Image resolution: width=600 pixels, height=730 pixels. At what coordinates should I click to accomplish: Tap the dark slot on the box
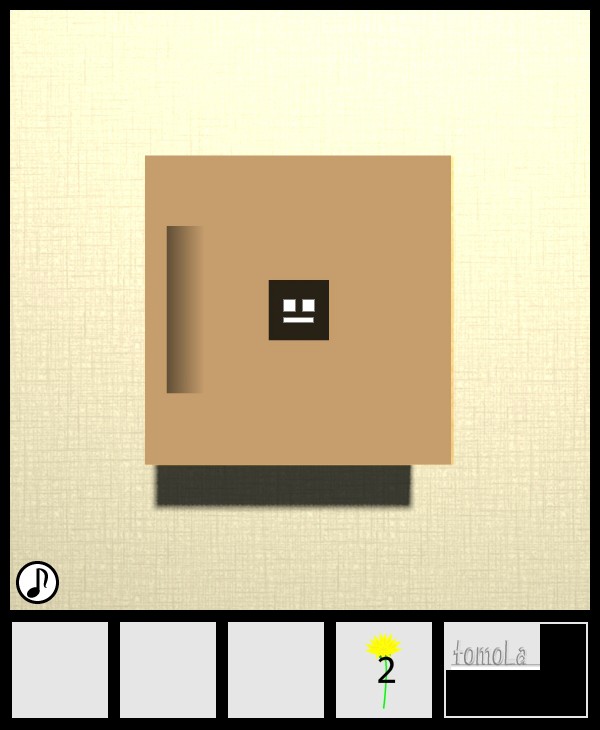coord(183,309)
